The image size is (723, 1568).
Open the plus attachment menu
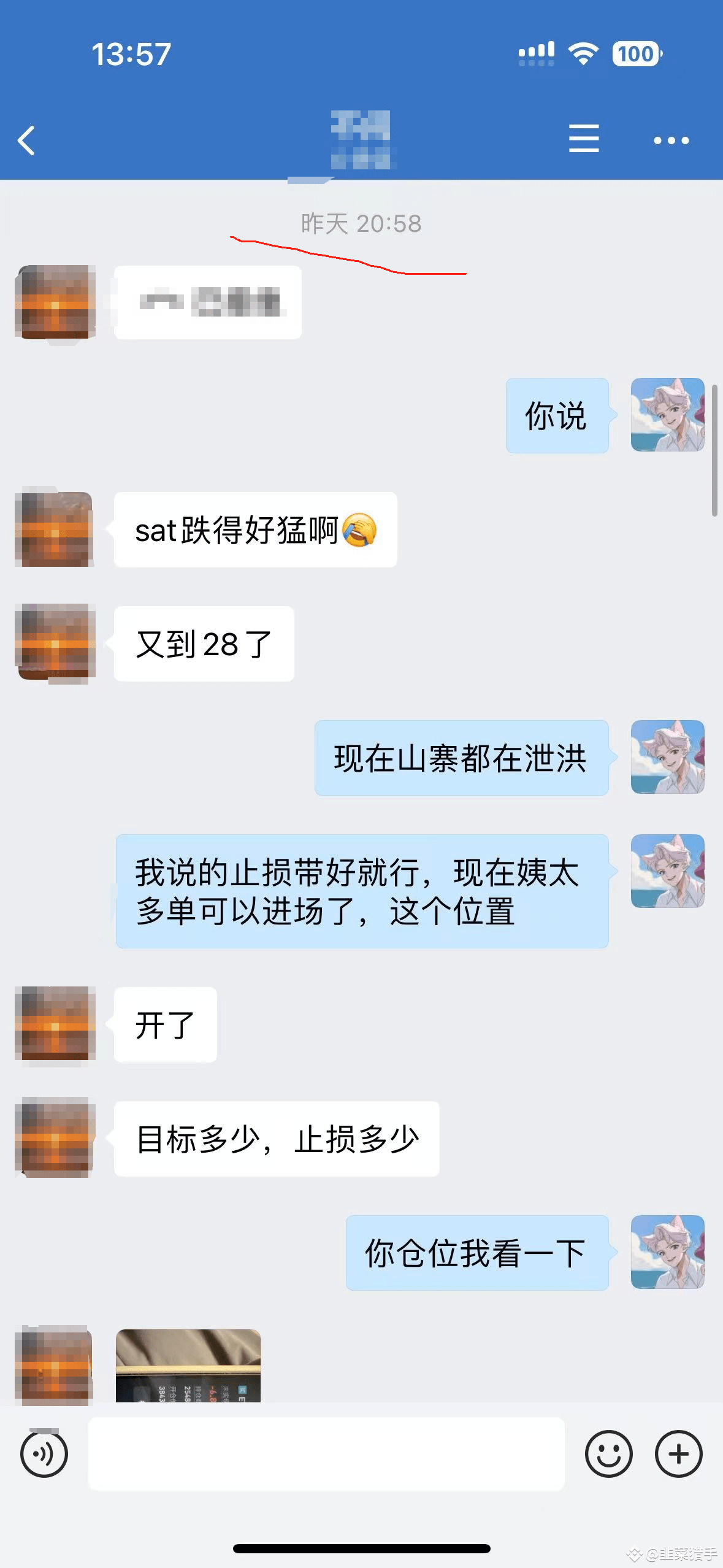point(678,1453)
